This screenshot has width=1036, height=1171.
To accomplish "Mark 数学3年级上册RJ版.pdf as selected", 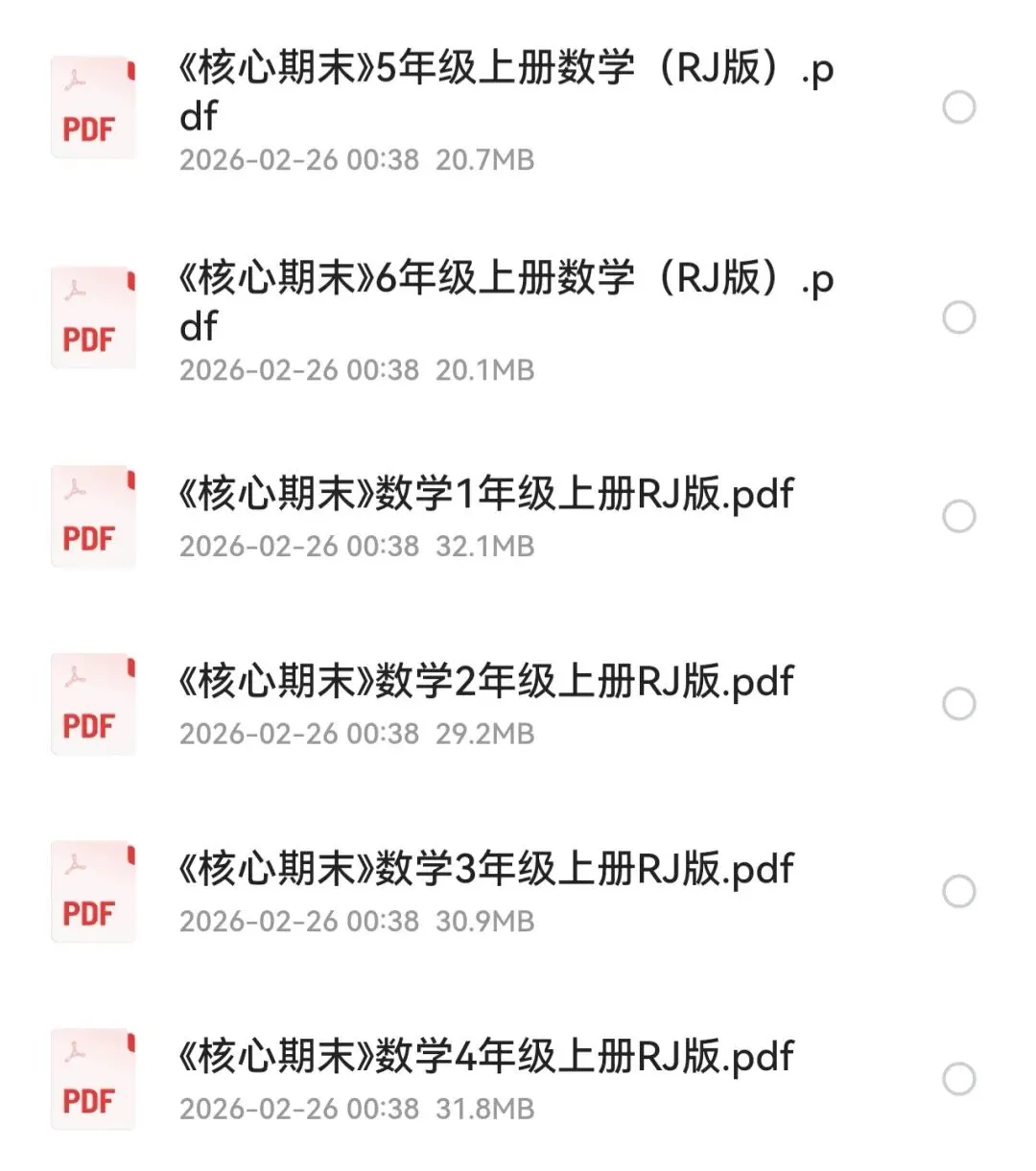I will point(958,892).
